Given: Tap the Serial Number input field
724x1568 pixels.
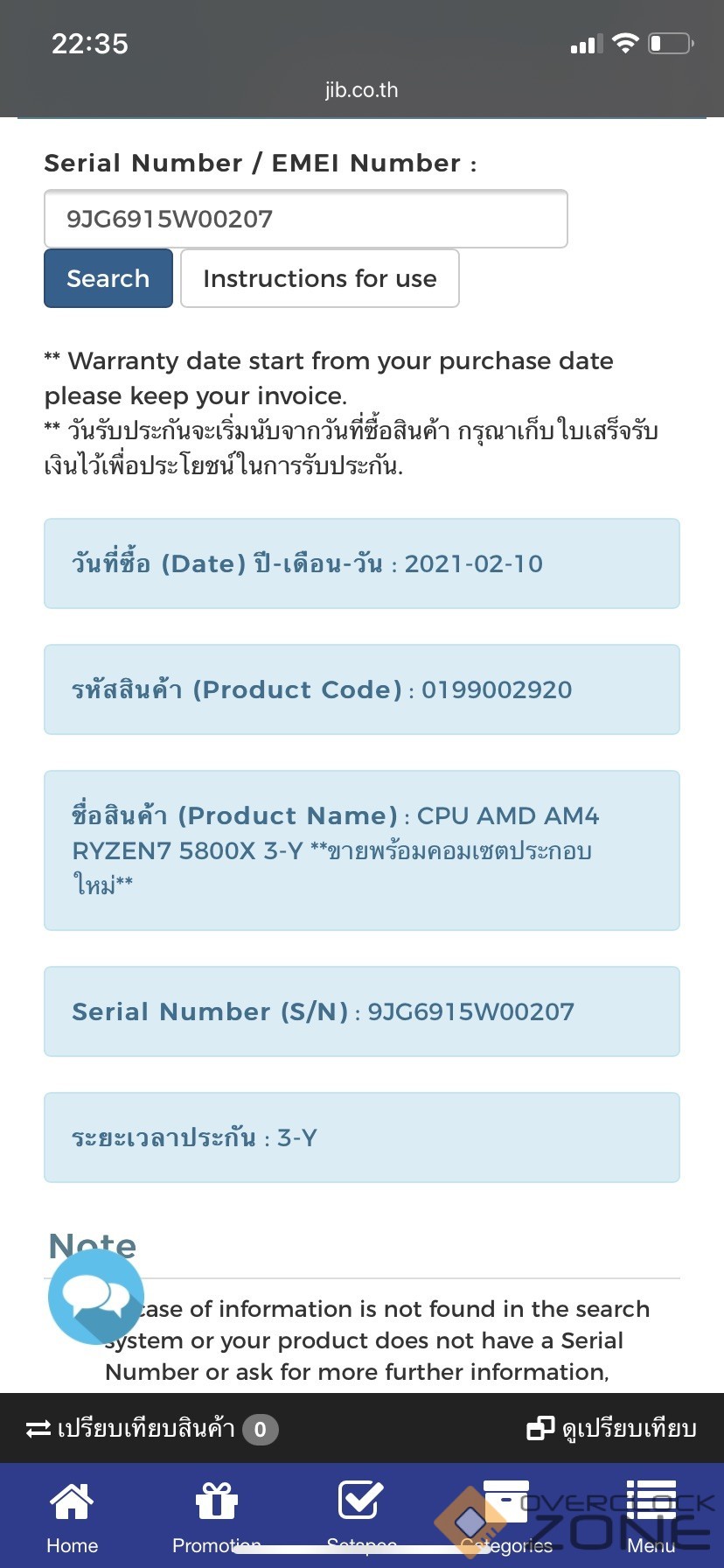Looking at the screenshot, I should tap(305, 219).
